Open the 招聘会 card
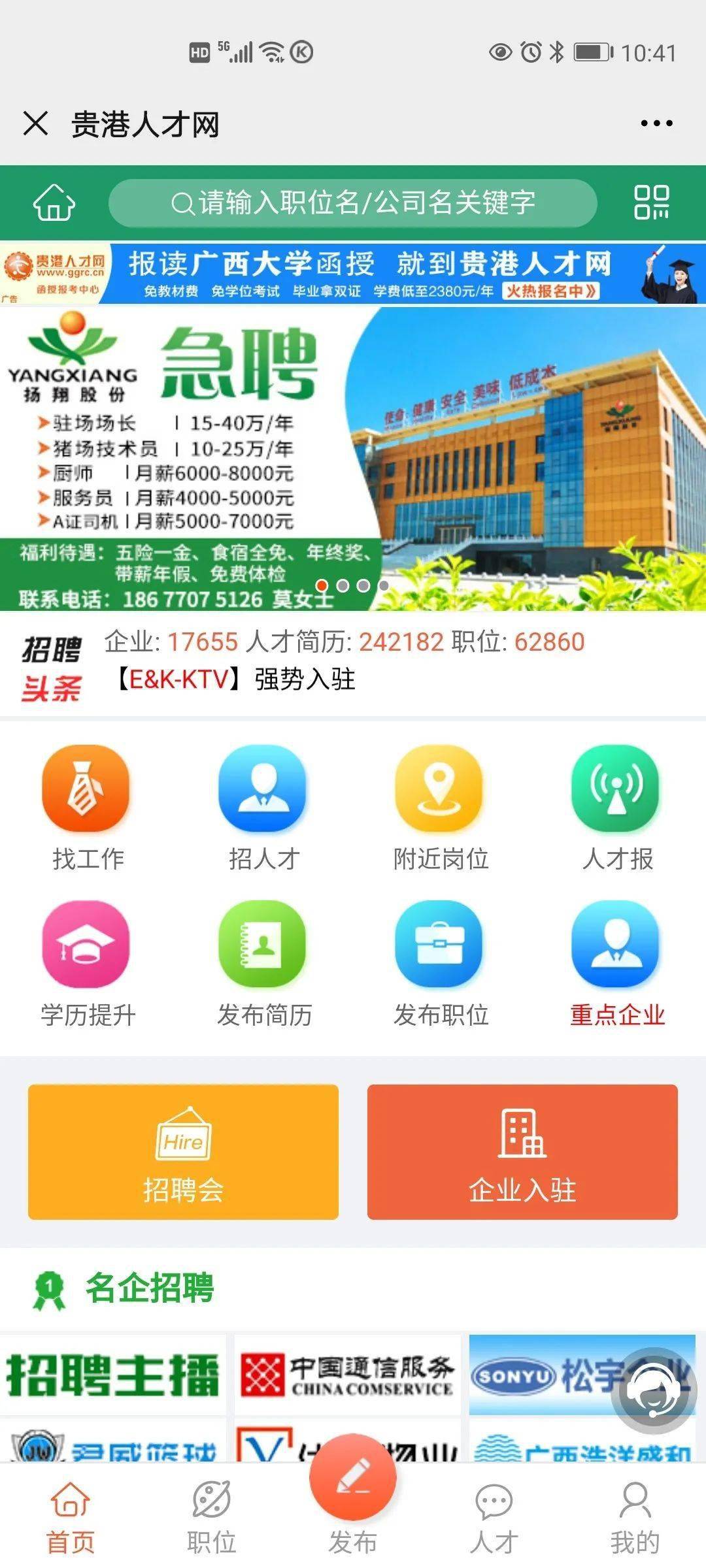 click(x=183, y=1152)
